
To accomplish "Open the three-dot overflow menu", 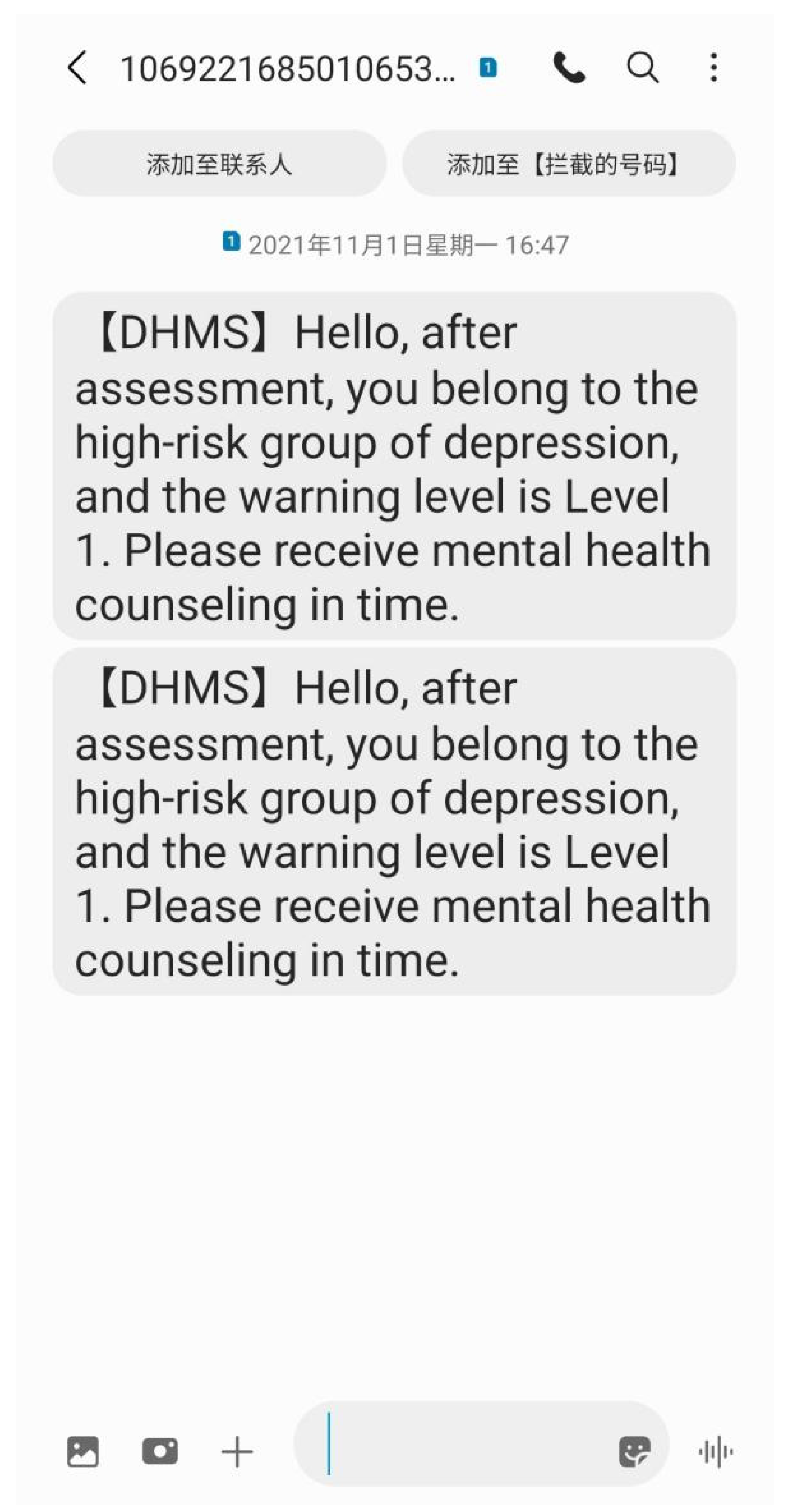I will pyautogui.click(x=714, y=68).
